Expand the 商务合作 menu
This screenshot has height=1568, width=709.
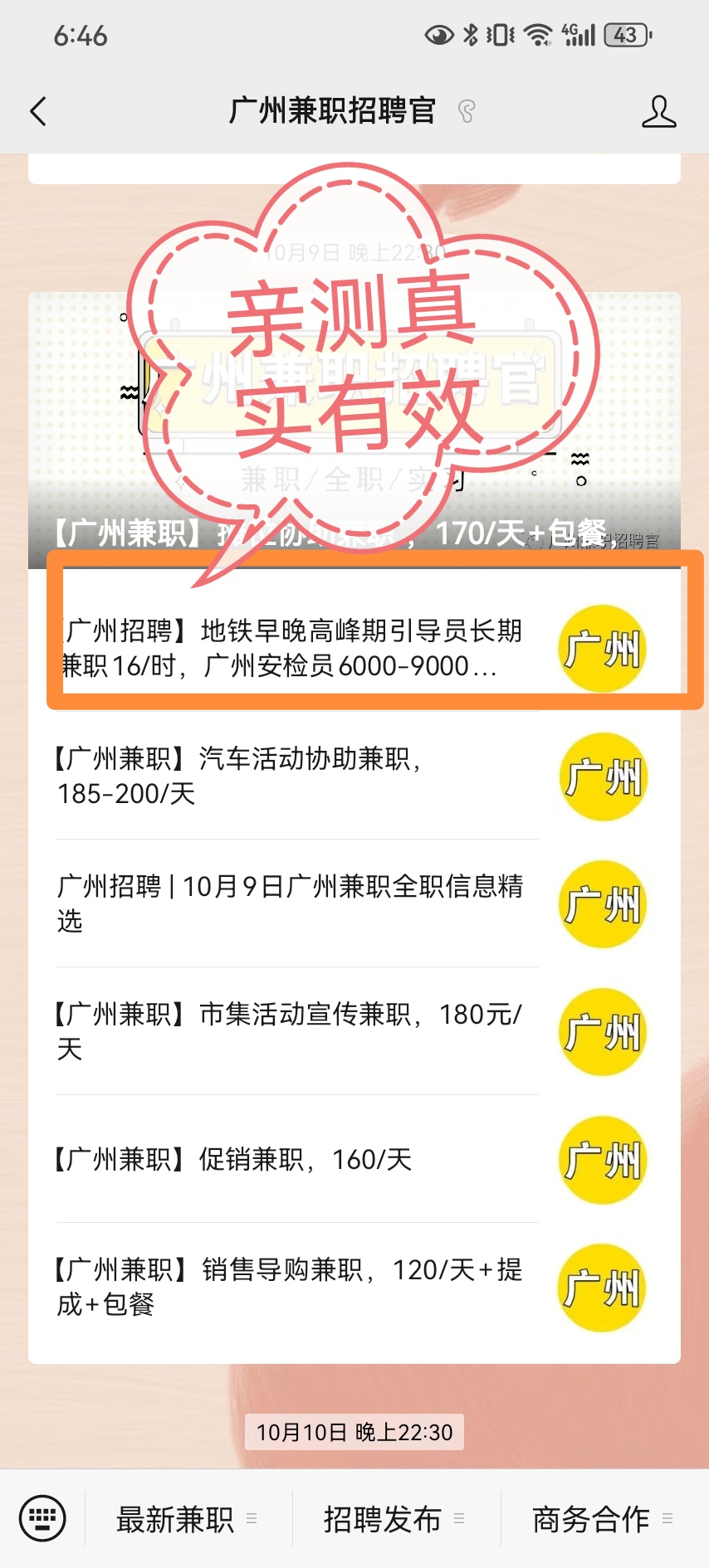coord(603,1519)
